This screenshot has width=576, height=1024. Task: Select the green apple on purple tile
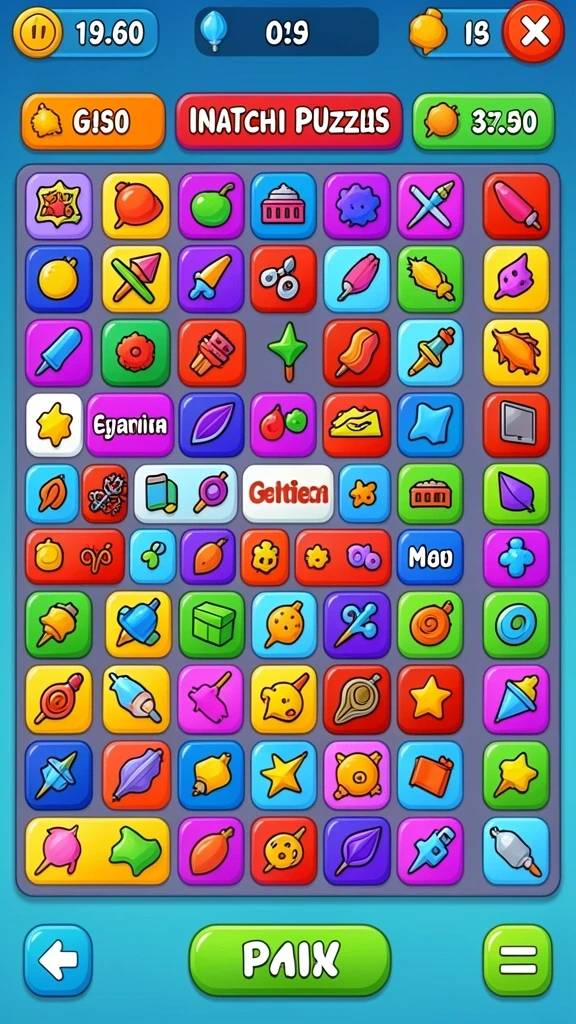[x=211, y=206]
